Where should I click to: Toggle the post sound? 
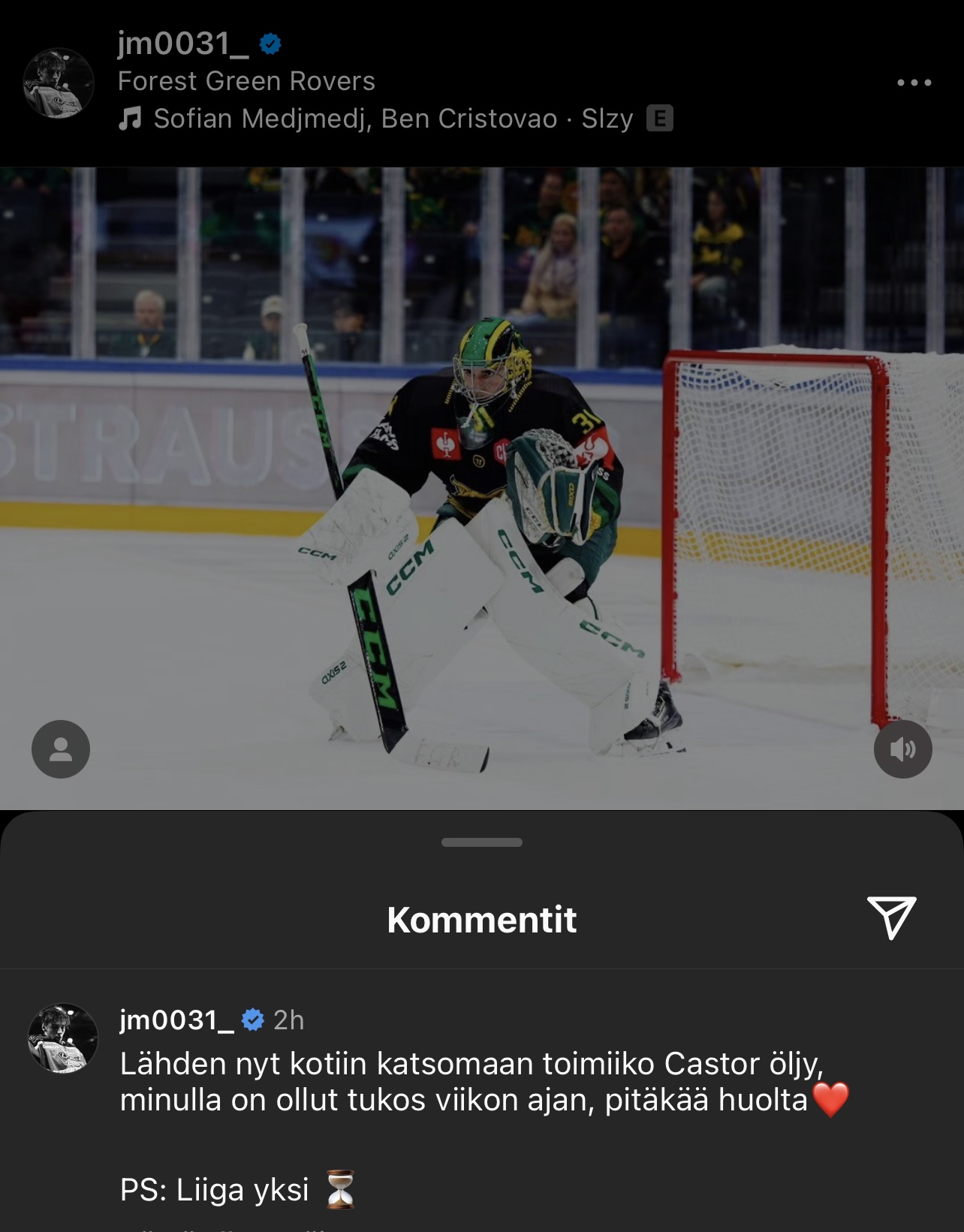click(x=902, y=749)
